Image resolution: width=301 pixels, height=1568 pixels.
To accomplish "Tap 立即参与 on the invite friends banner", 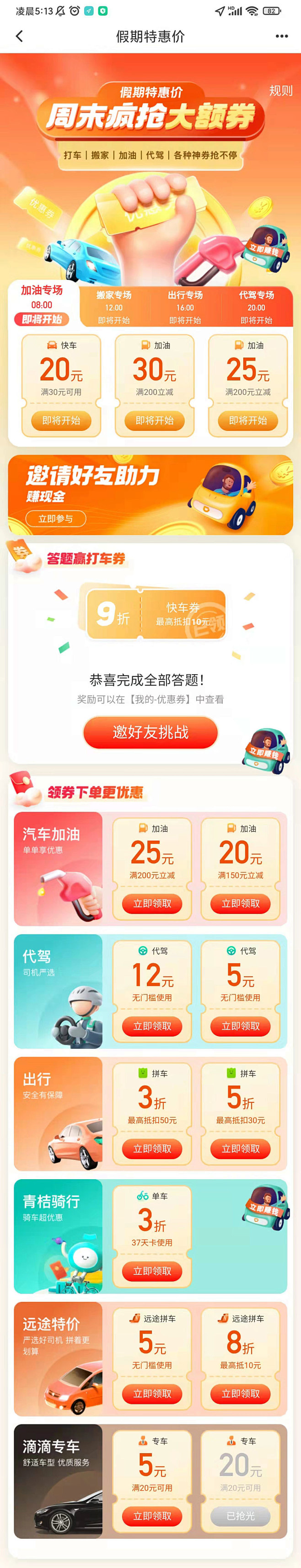I will [x=55, y=519].
